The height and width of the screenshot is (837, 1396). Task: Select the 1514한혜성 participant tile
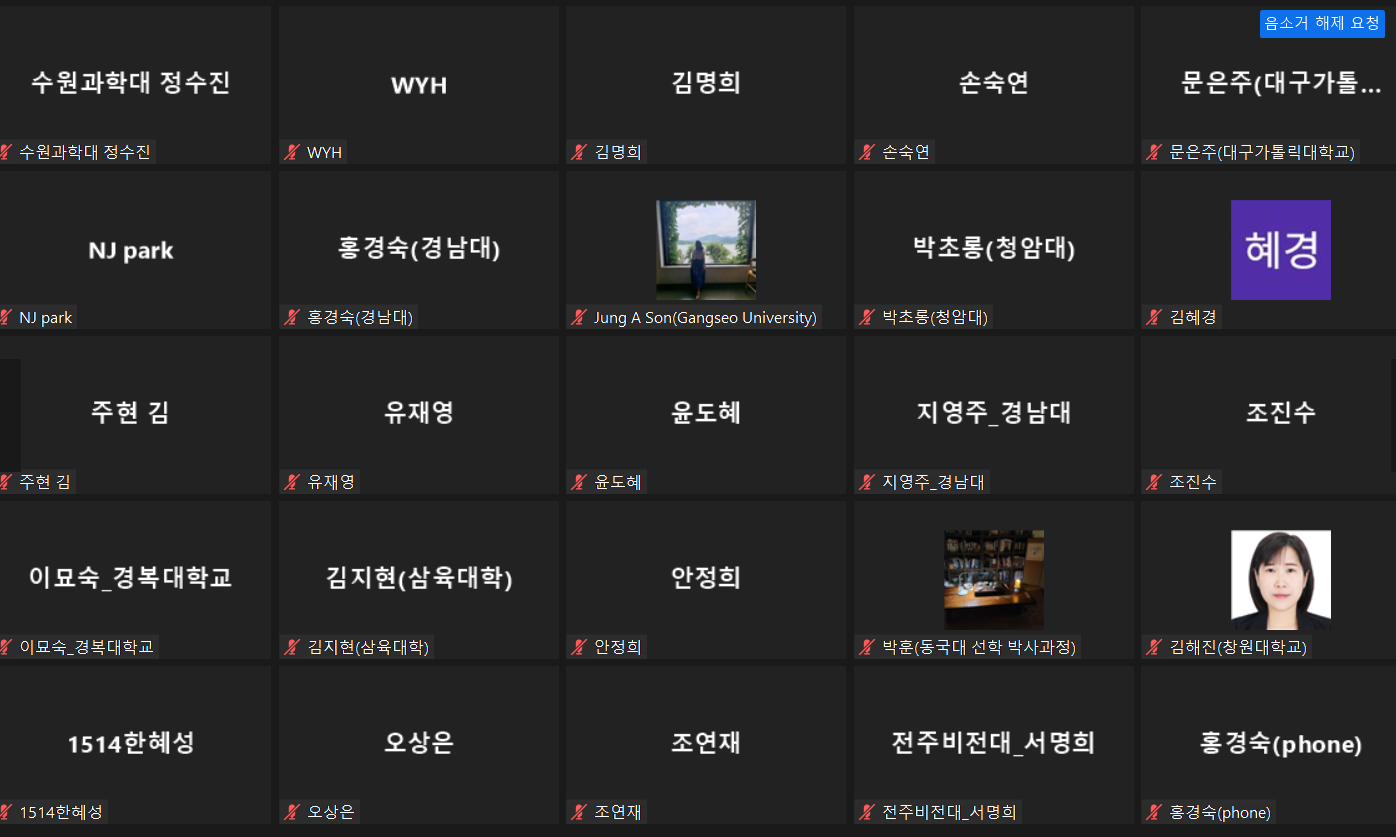click(131, 744)
